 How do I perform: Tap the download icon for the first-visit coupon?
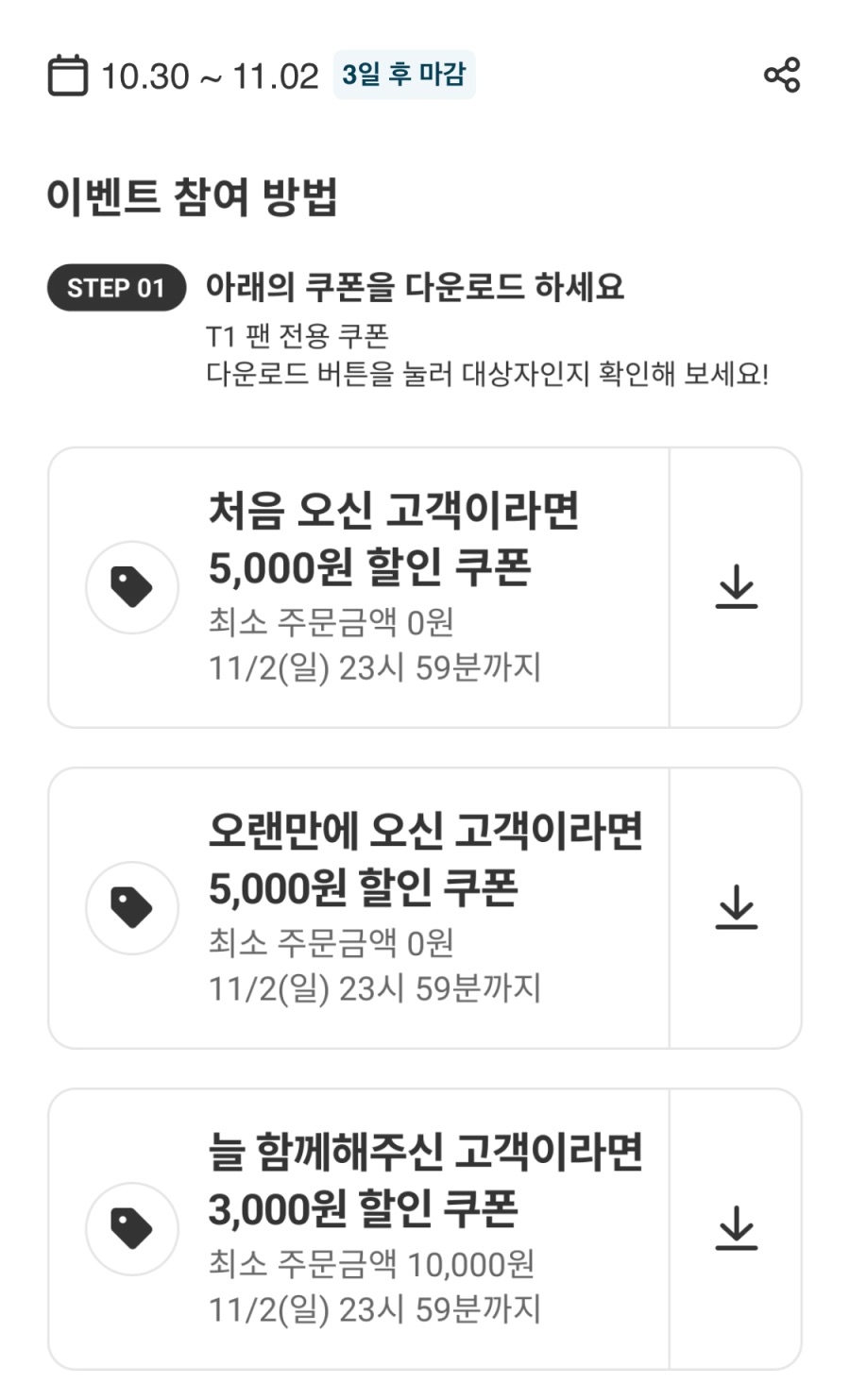pyautogui.click(x=738, y=587)
